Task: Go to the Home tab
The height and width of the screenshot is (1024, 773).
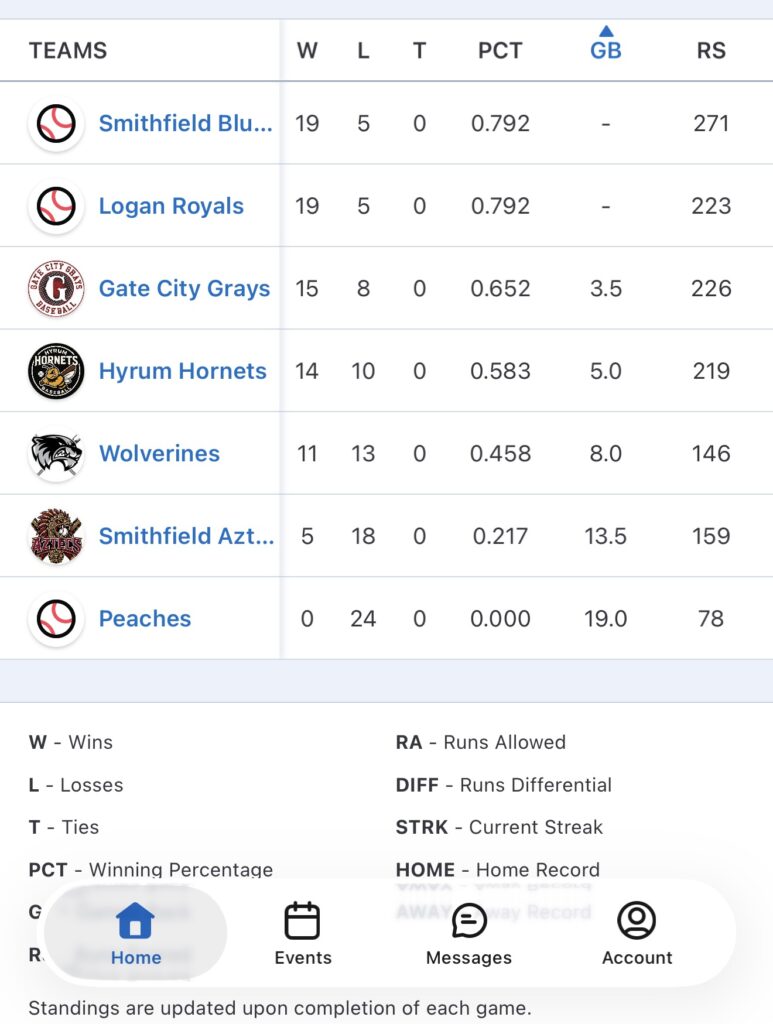Action: [x=136, y=934]
